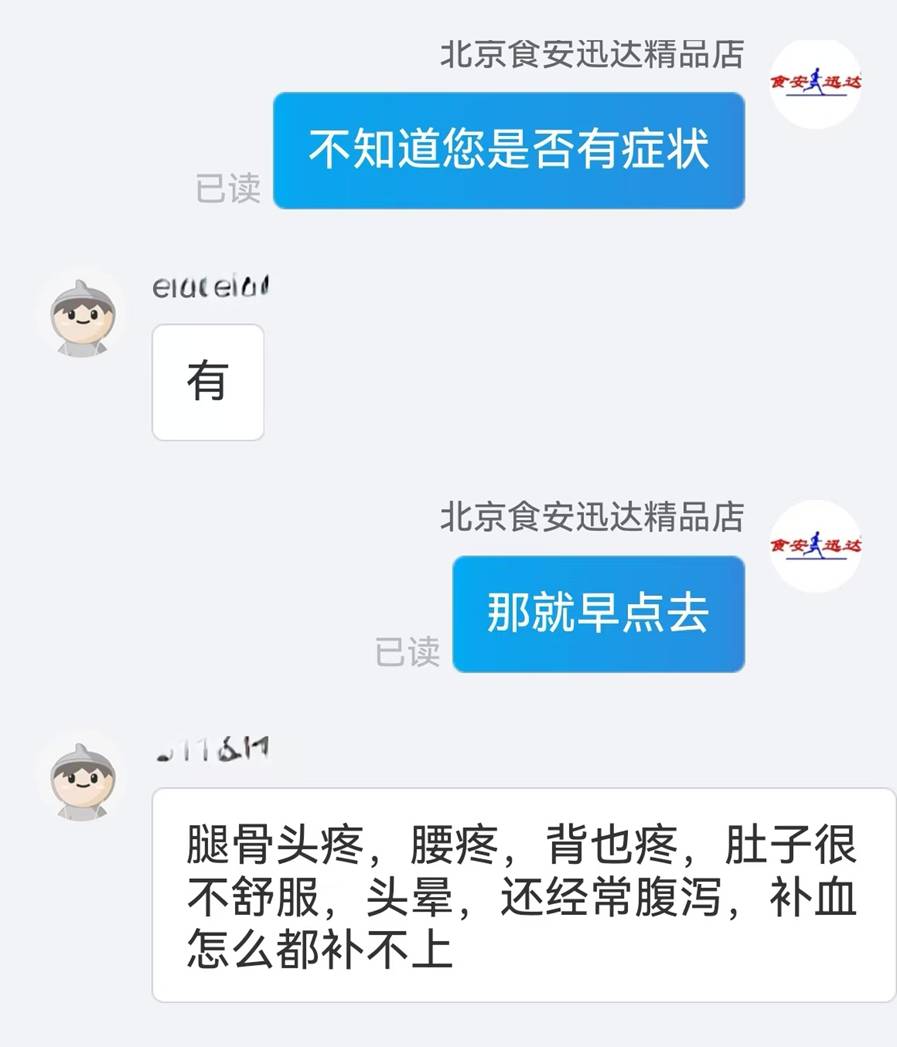Tap shop avatar next to 那就早点去 message
Viewport: 897px width, 1047px height.
(815, 546)
